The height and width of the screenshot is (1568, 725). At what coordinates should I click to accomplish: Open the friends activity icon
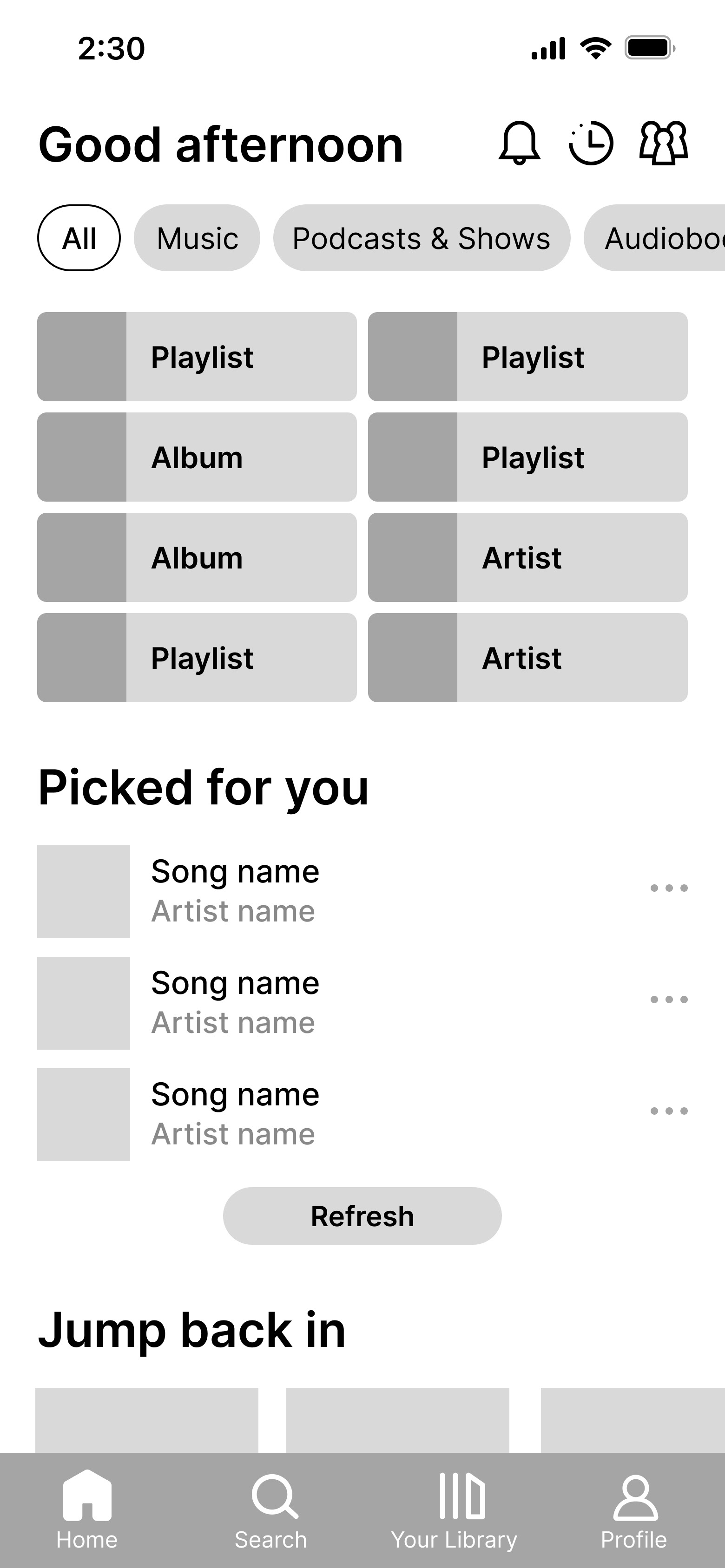click(664, 143)
